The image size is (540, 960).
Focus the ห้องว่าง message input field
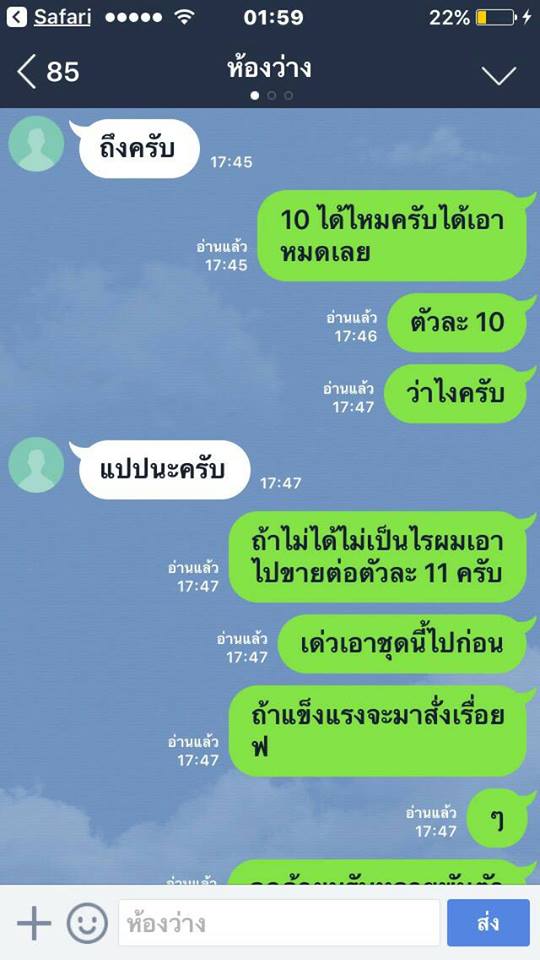279,923
